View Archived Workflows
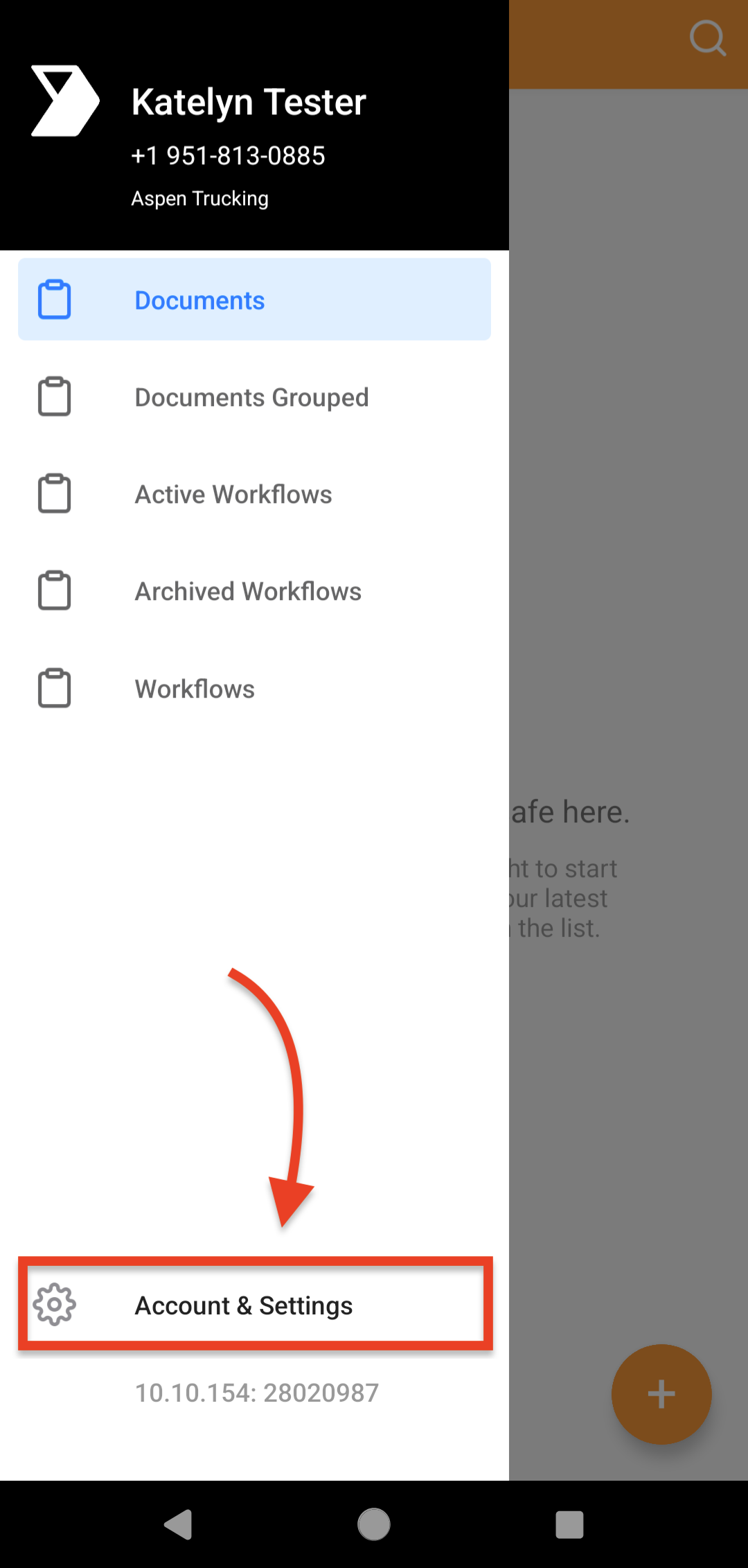Image resolution: width=748 pixels, height=1568 pixels. (247, 592)
